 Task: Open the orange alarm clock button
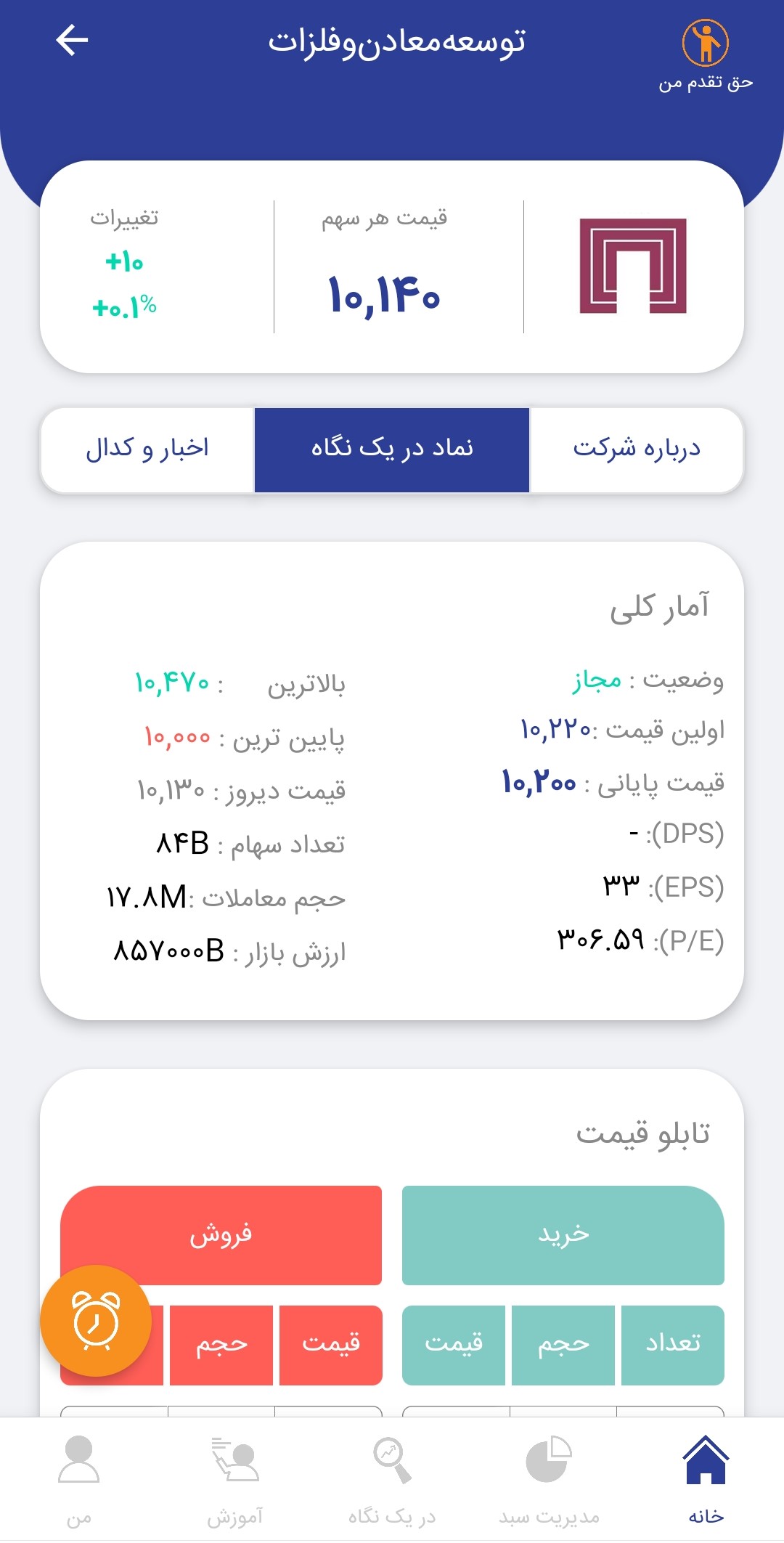[96, 1321]
